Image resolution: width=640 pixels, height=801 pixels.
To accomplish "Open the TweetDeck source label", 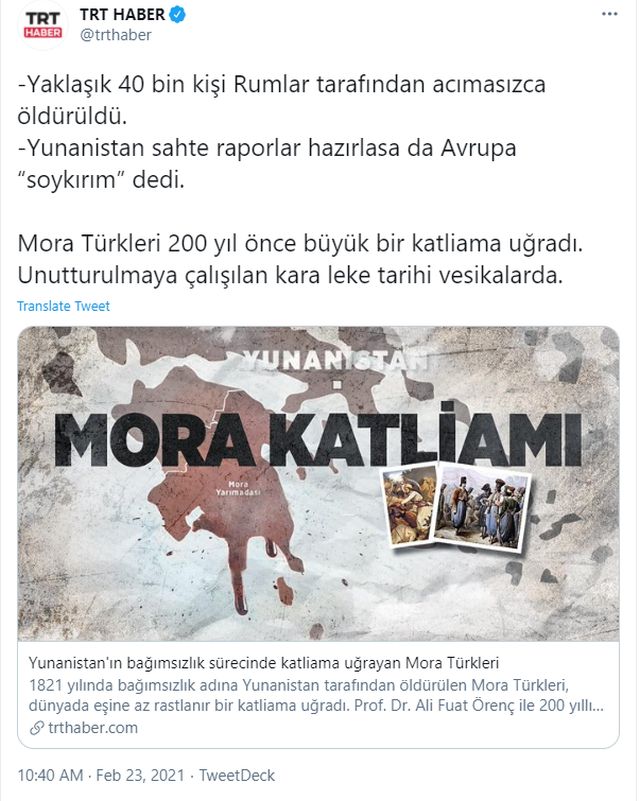I will (x=237, y=775).
